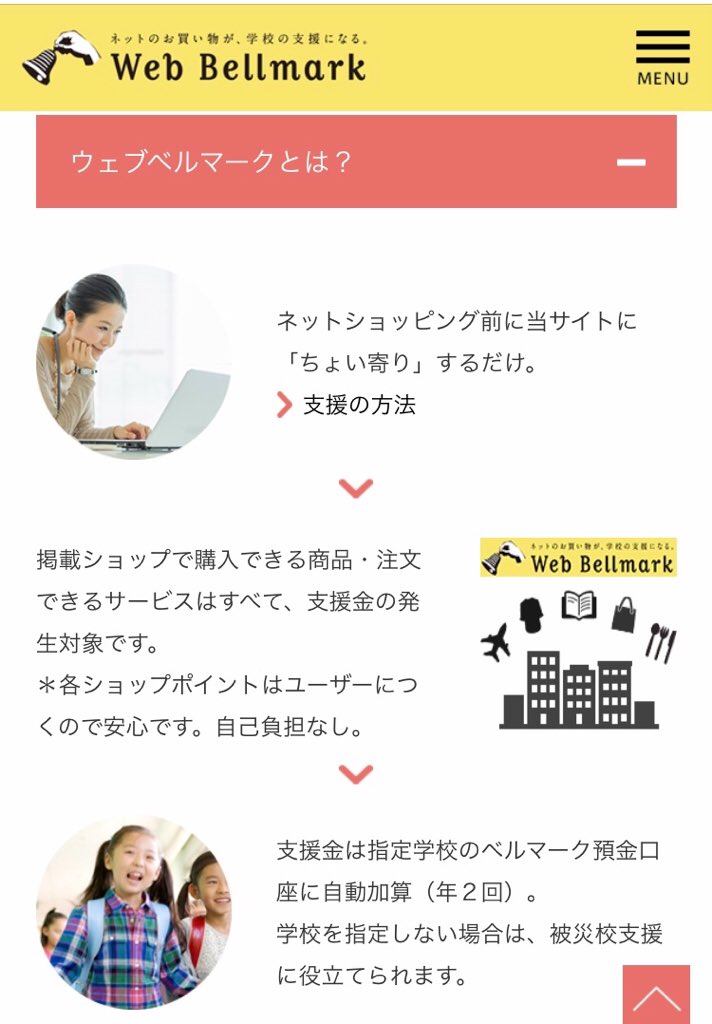
Task: Collapse the ウェブベルマークとは？ section
Action: coord(631,162)
